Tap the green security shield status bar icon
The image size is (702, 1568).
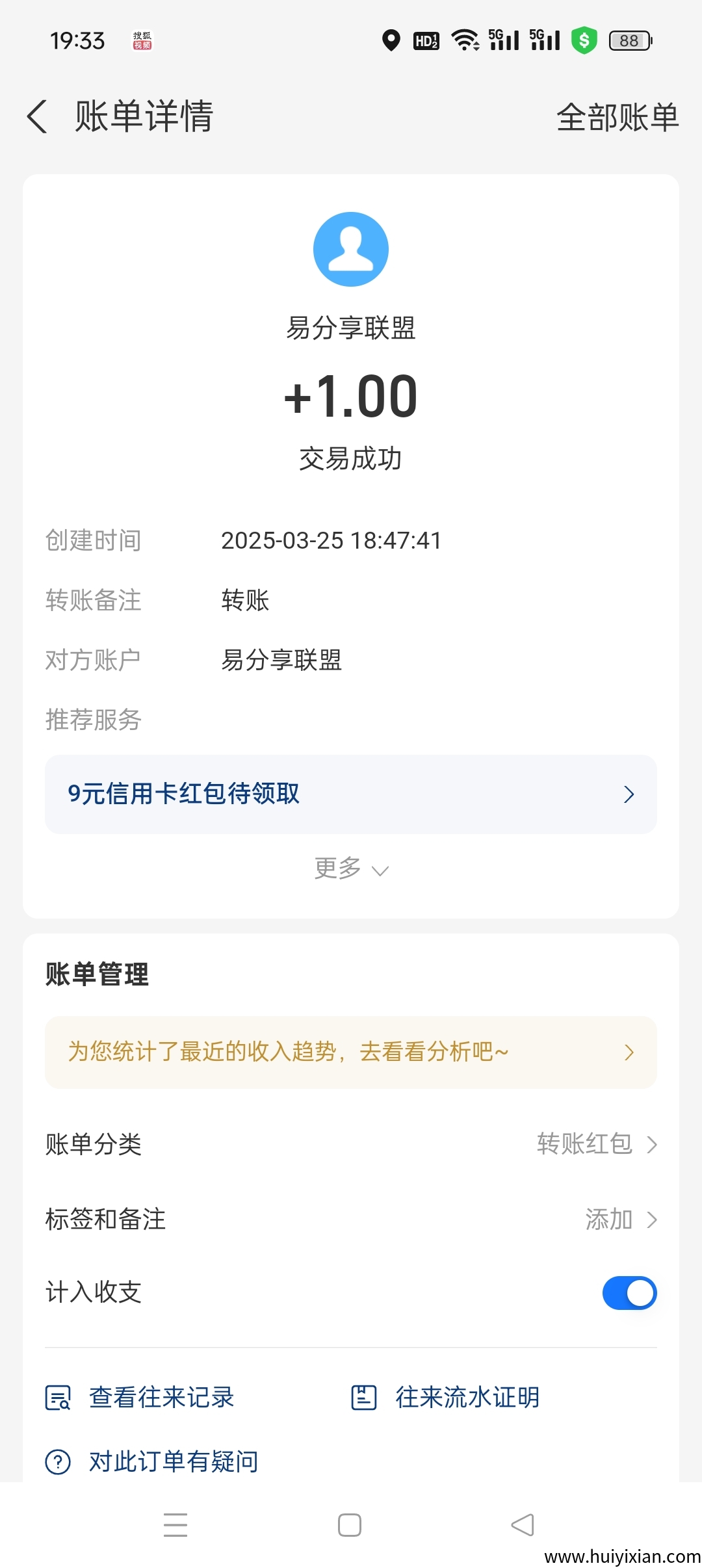[x=583, y=40]
